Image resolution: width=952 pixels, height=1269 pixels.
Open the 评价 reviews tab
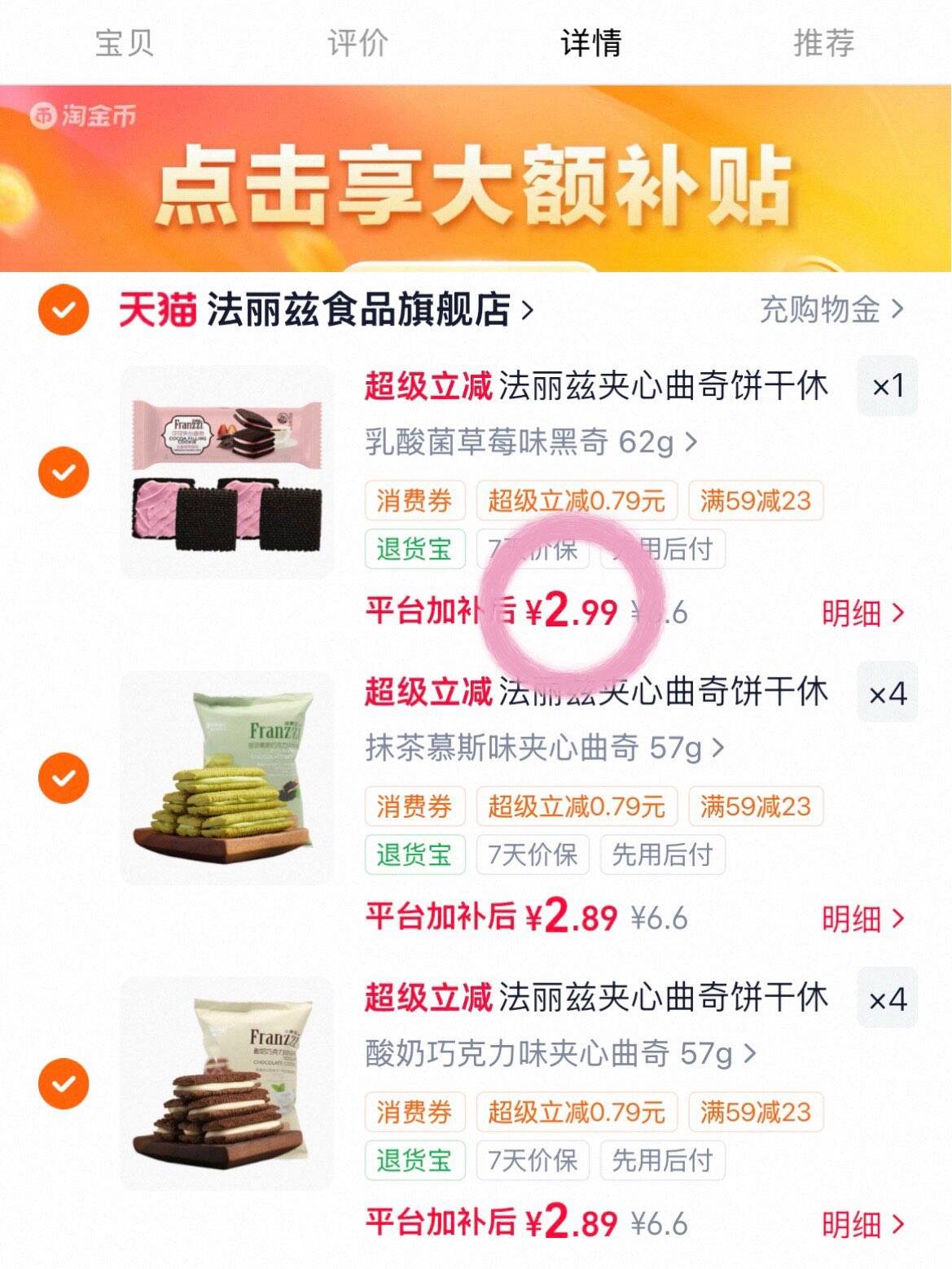tap(358, 42)
